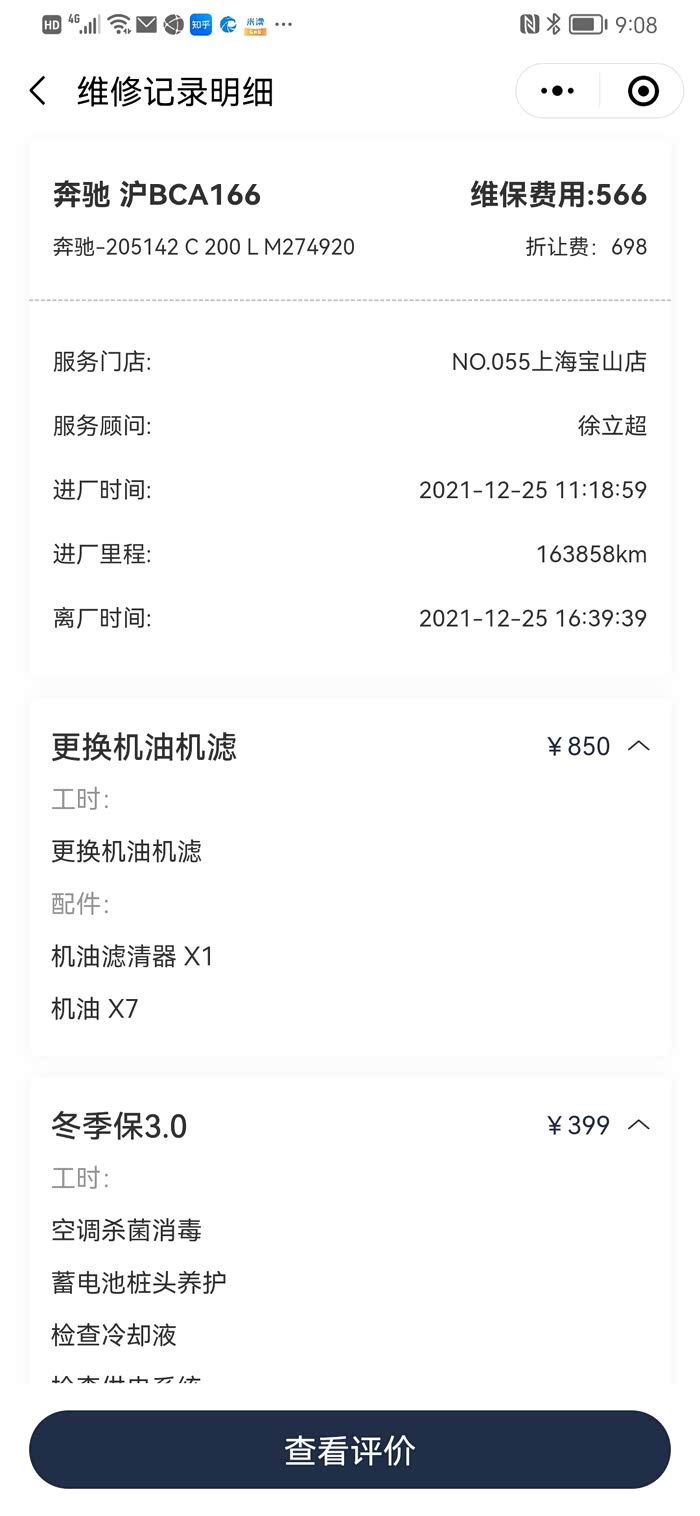Collapse the 冬季保3.0 section

point(638,1125)
